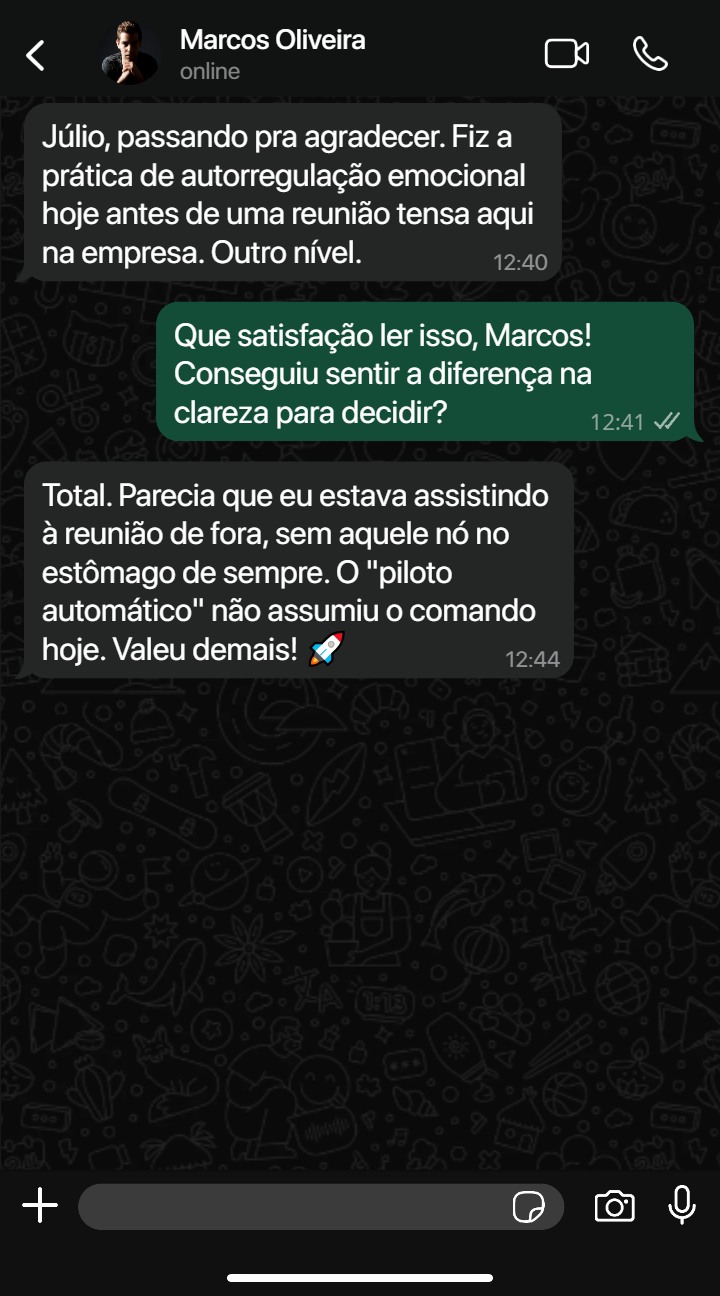Start a video call with Marcos

pyautogui.click(x=566, y=54)
